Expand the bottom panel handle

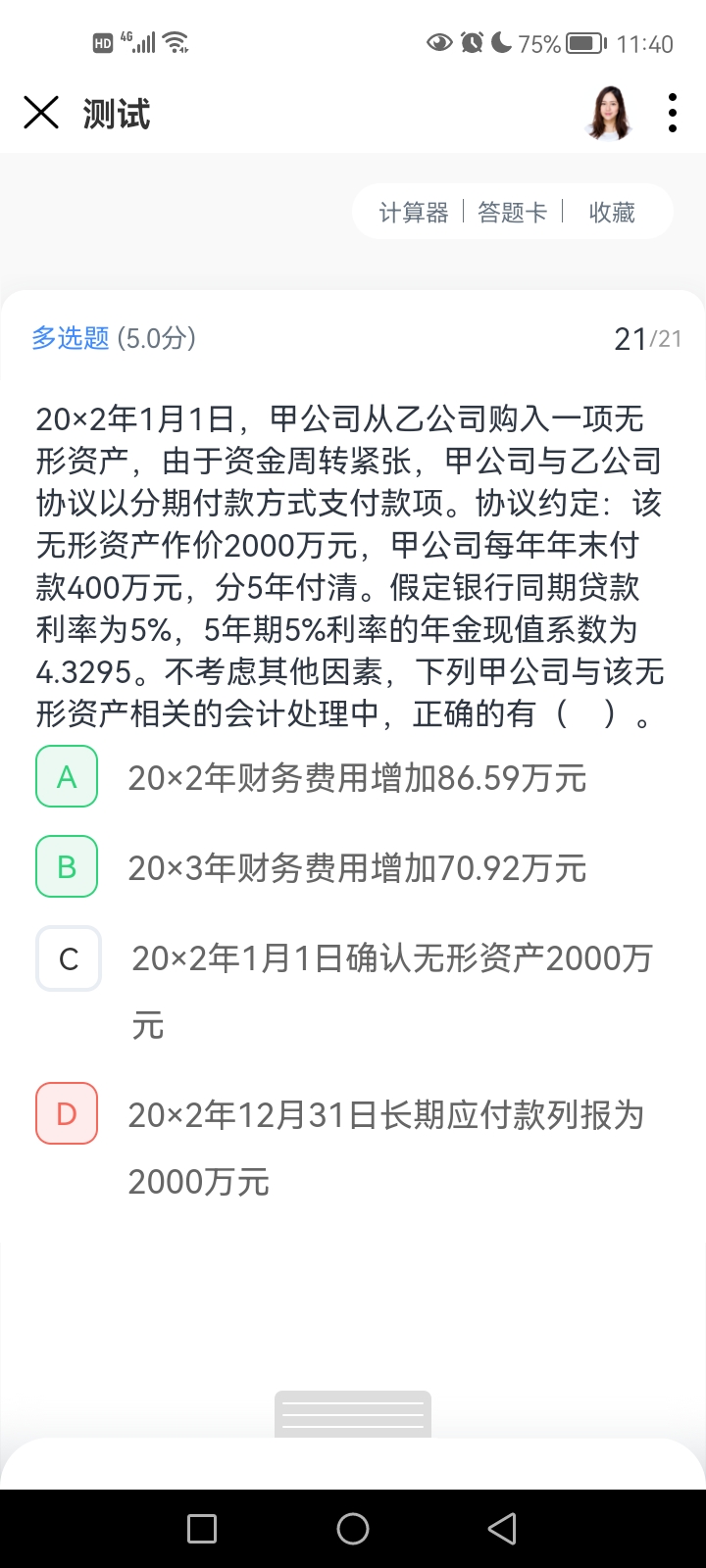(353, 1414)
